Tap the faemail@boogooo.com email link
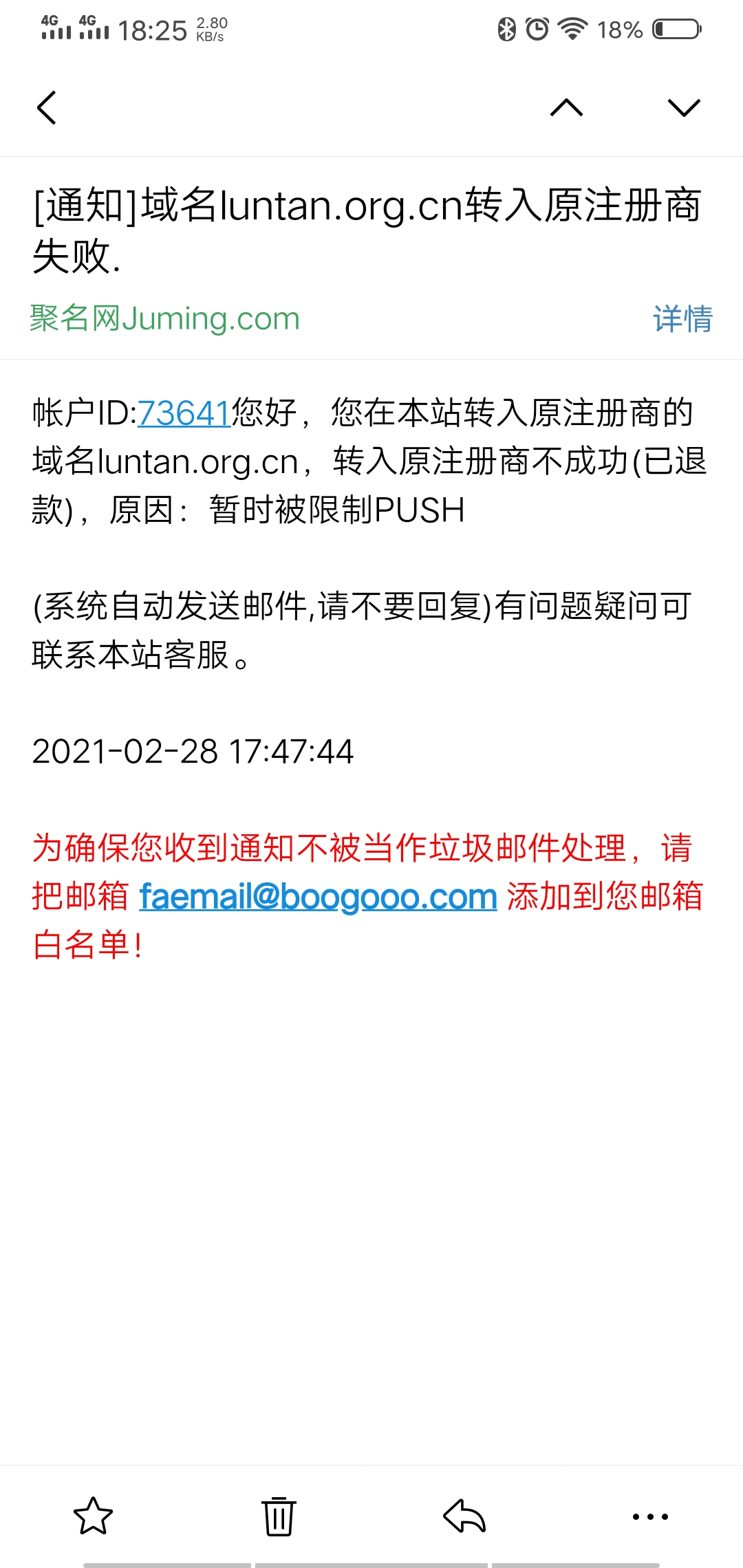 318,897
